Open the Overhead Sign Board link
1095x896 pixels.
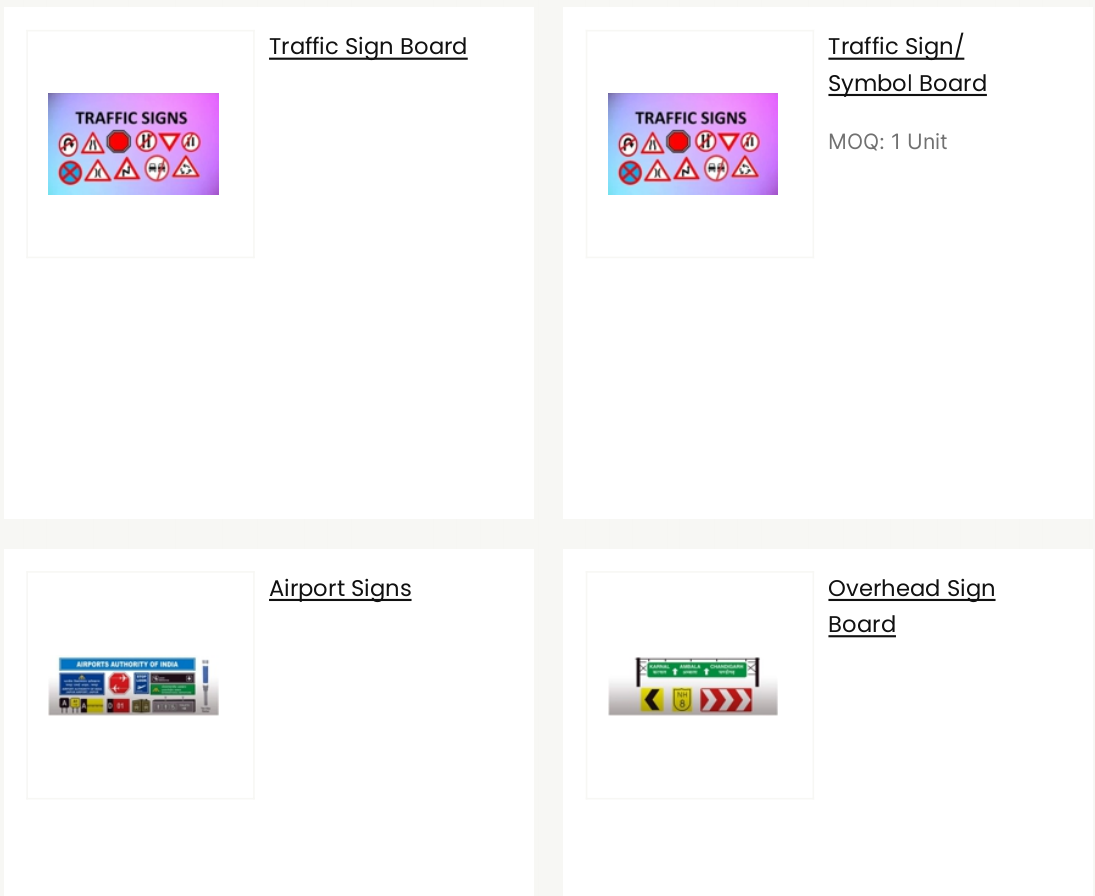[910, 605]
